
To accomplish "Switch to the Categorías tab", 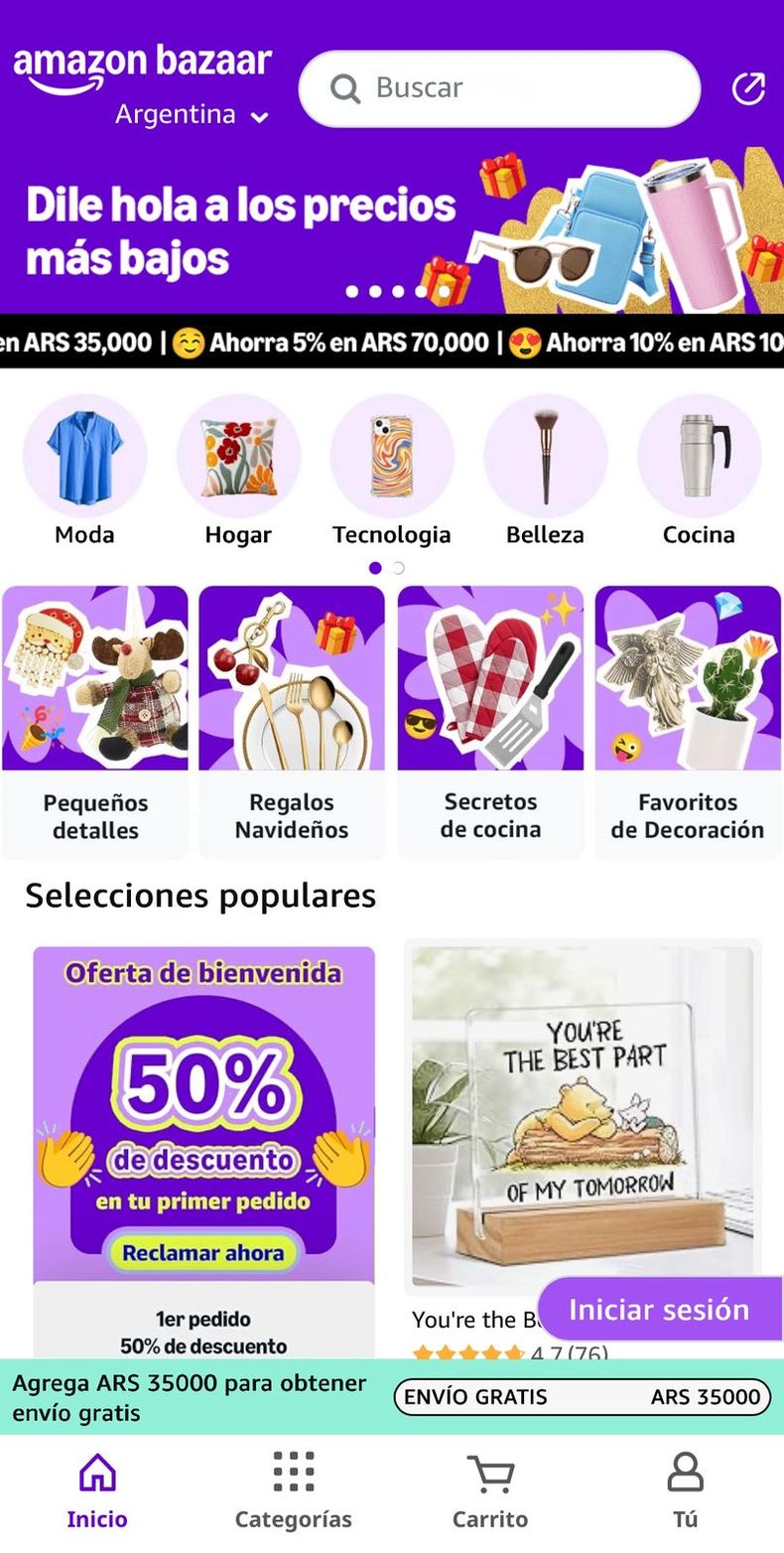I will tap(294, 1491).
